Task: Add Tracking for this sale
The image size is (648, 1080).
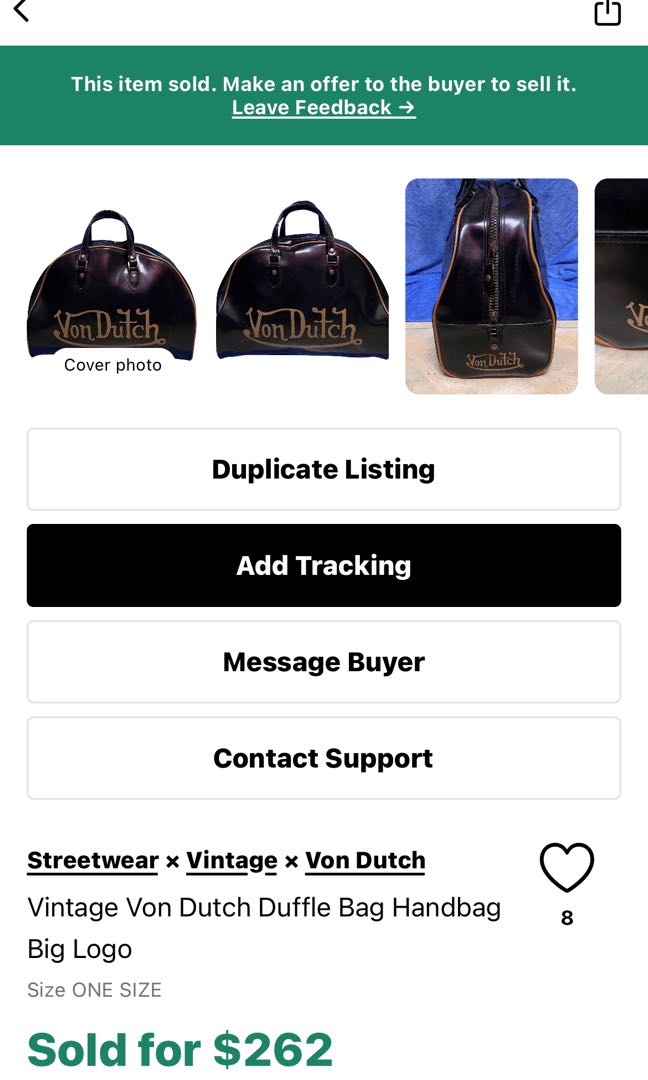Action: pos(323,566)
